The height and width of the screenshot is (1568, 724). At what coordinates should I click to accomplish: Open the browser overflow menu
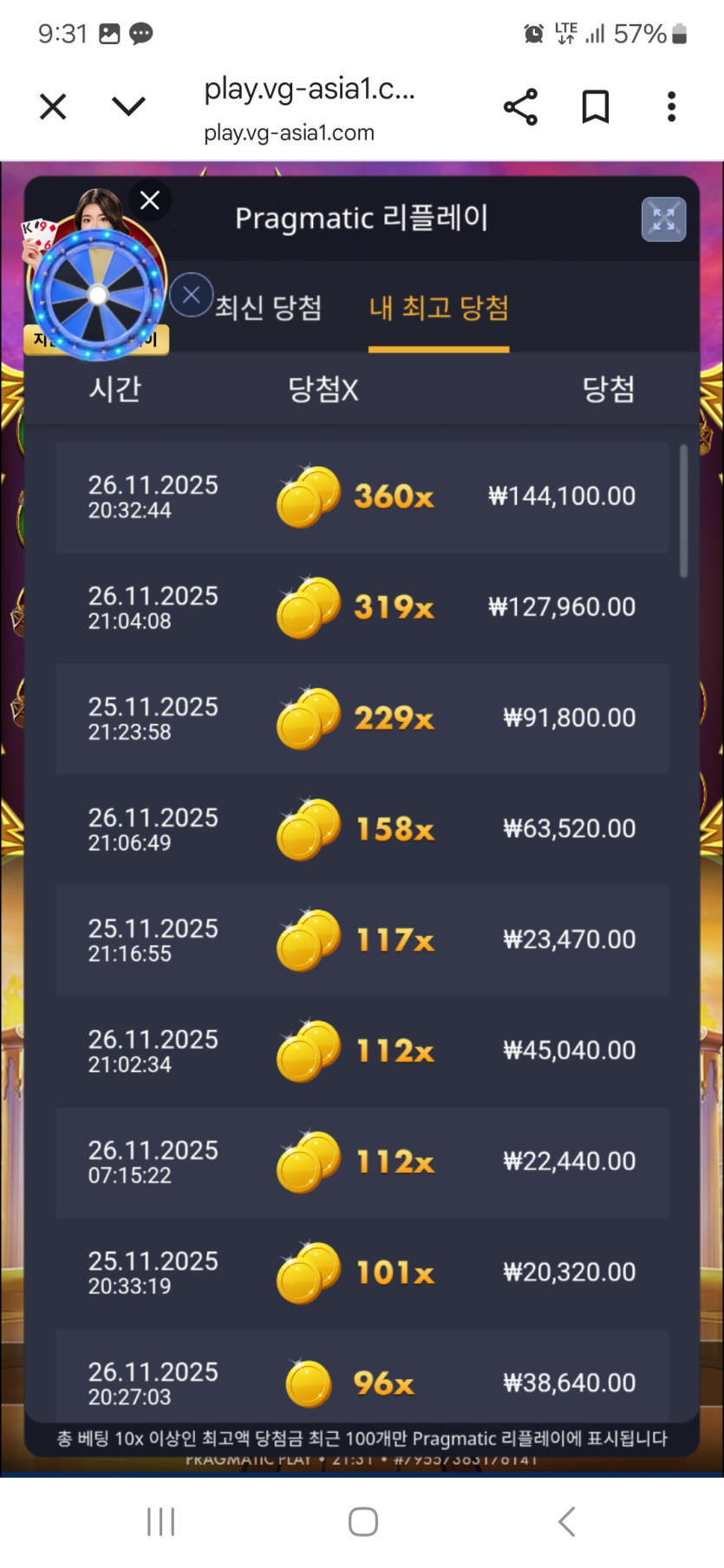[671, 107]
